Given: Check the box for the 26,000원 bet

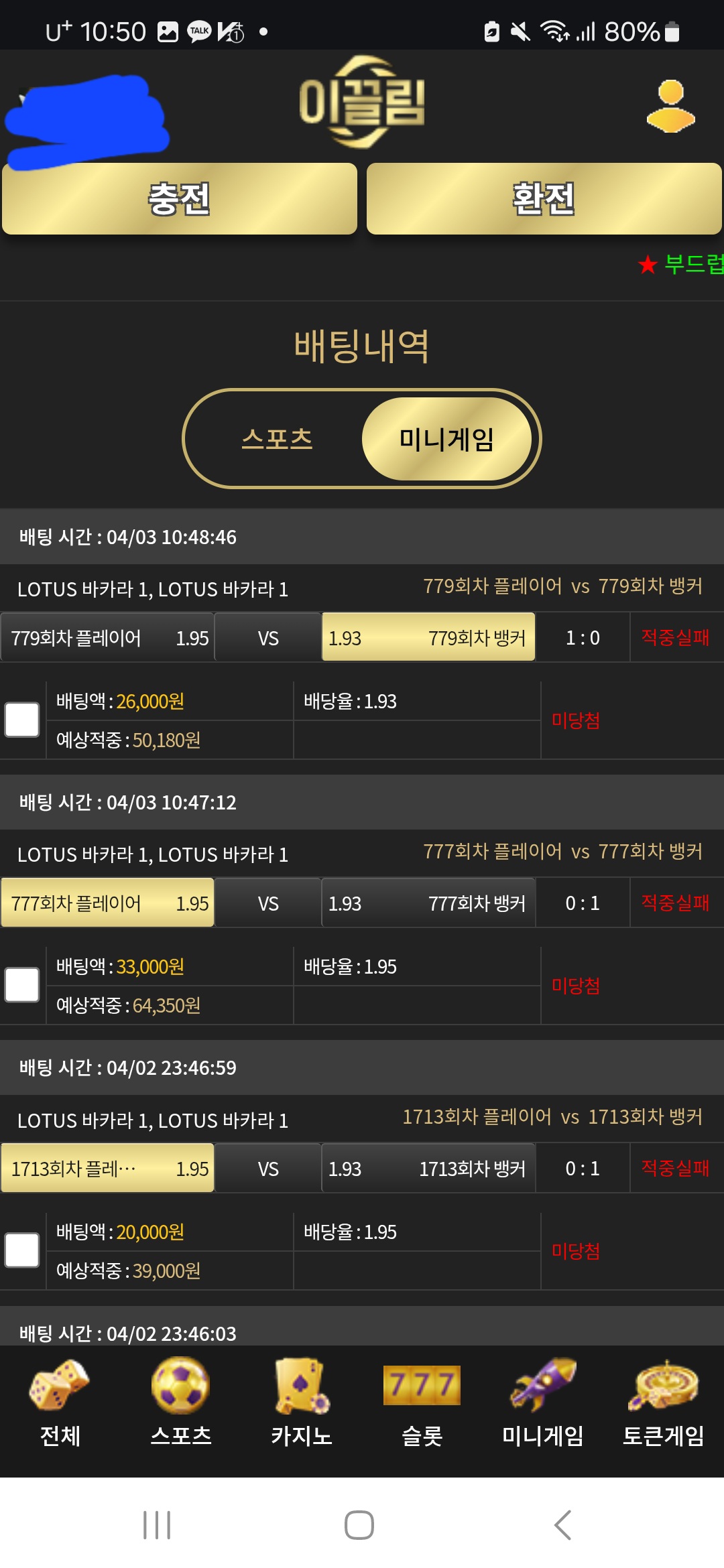Looking at the screenshot, I should click(22, 720).
